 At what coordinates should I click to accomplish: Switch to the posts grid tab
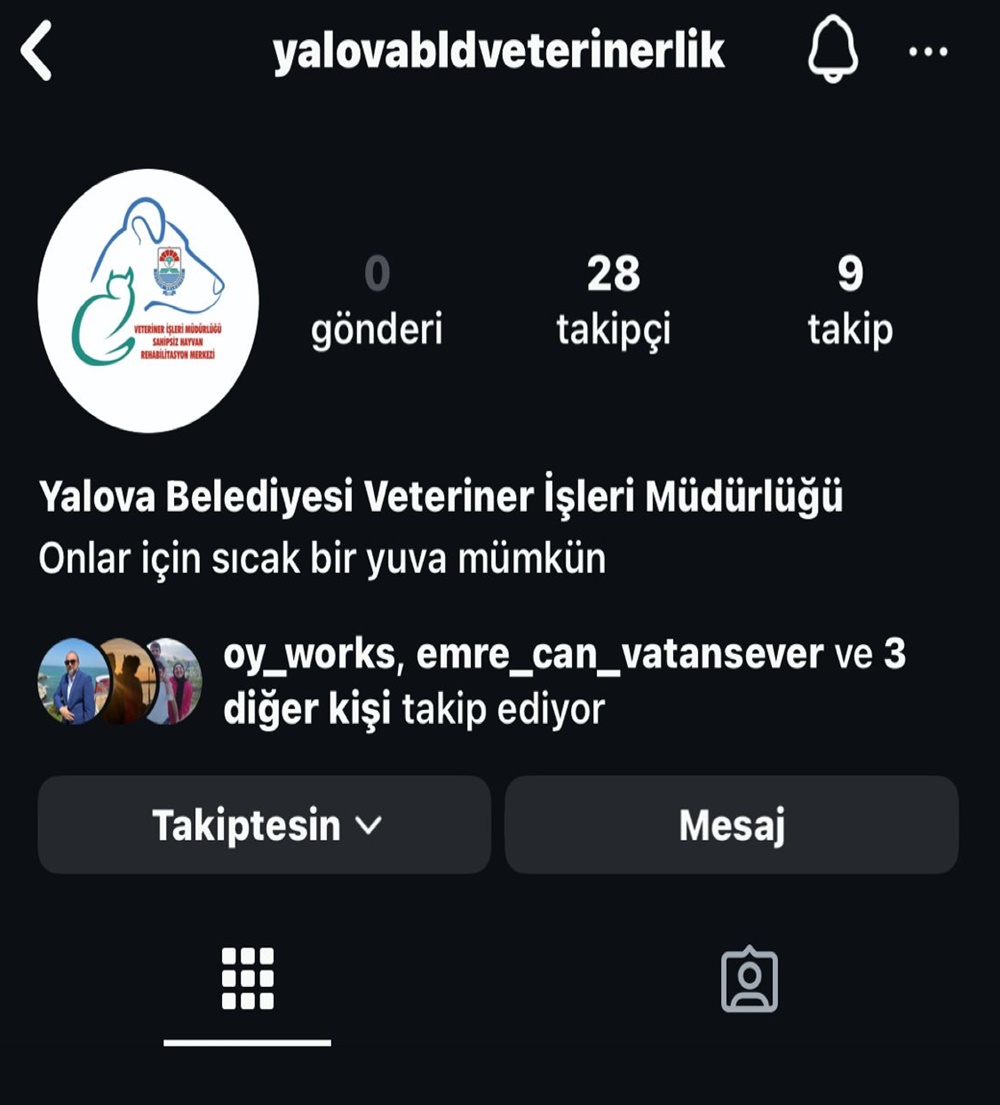tap(247, 978)
